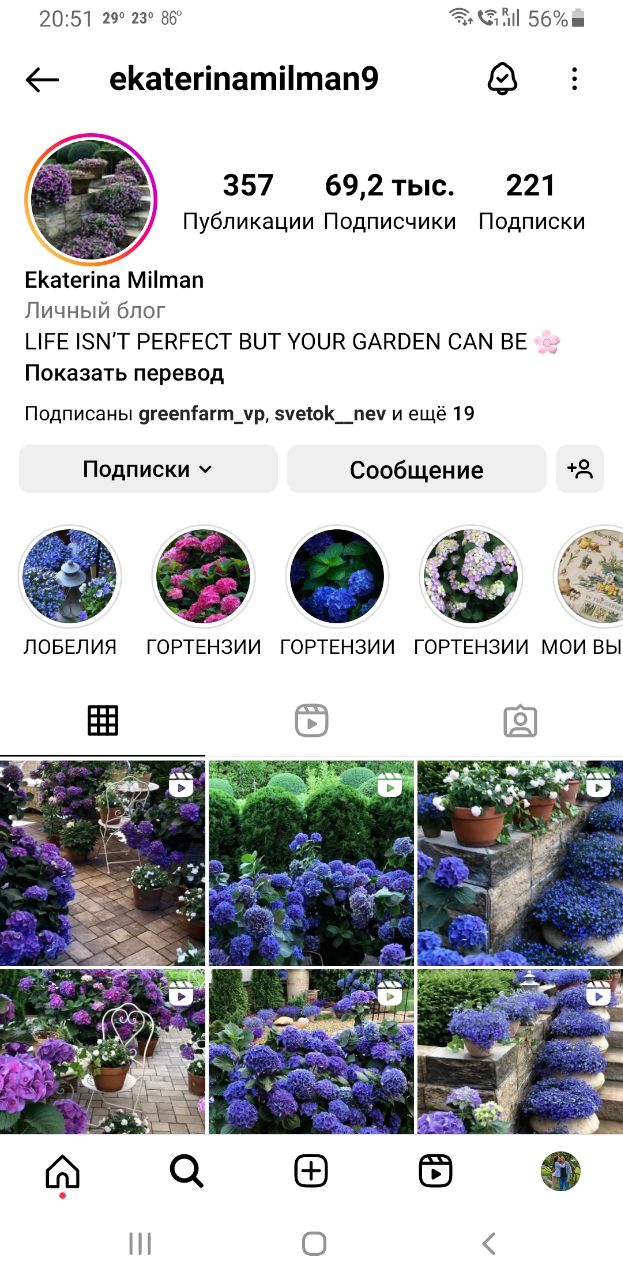Open the 221 Подписки list
Viewport: 623px width, 1280px height.
(531, 201)
